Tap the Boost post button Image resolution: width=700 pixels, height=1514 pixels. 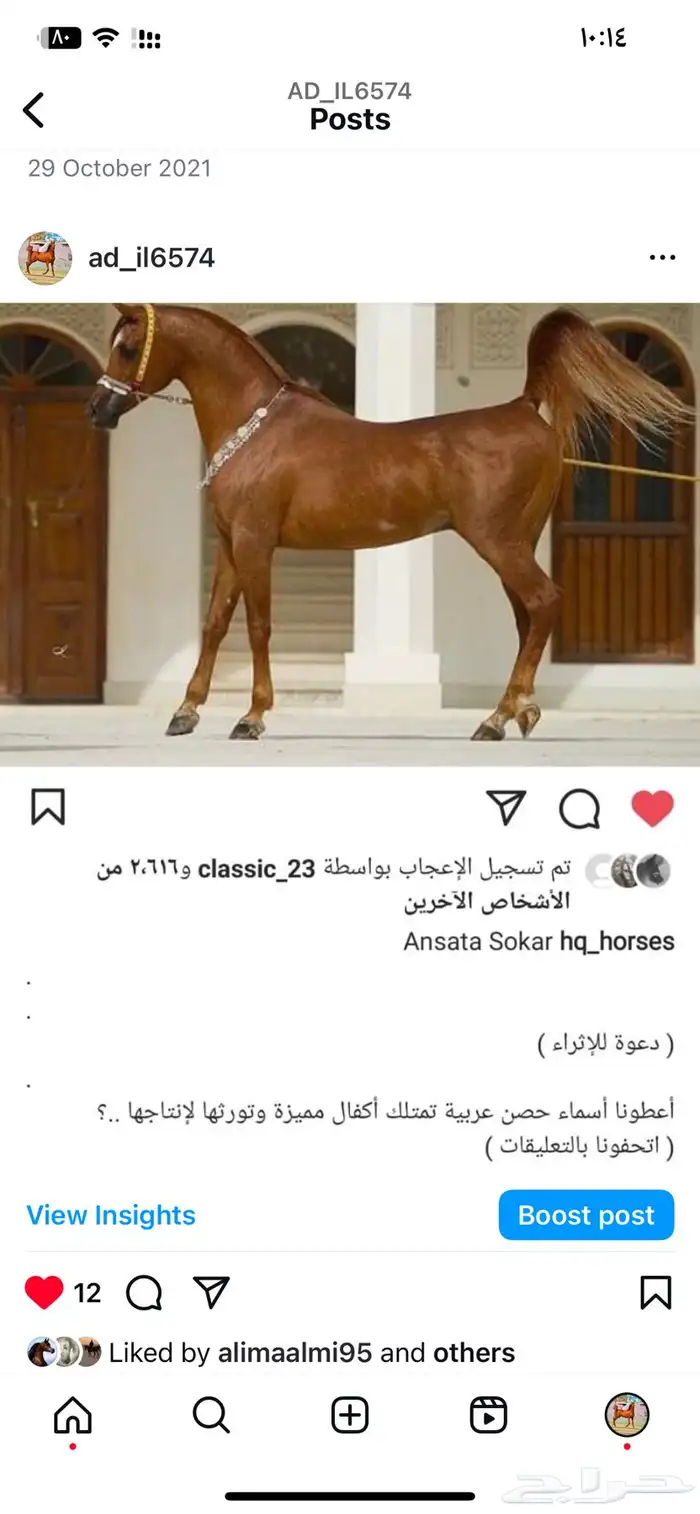tap(586, 1215)
